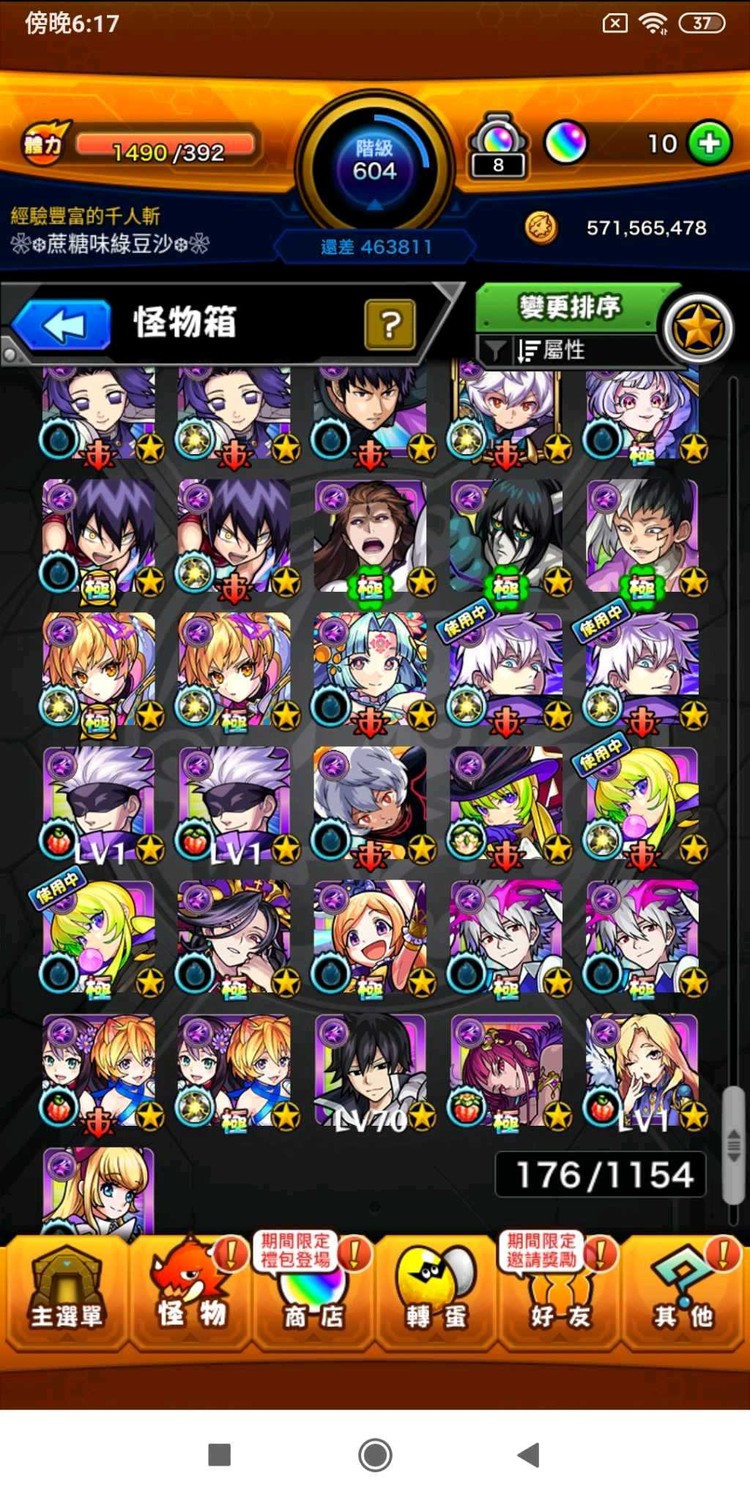Switch to the 主選單 main menu tab
The height and width of the screenshot is (1500, 750).
pos(67,1290)
